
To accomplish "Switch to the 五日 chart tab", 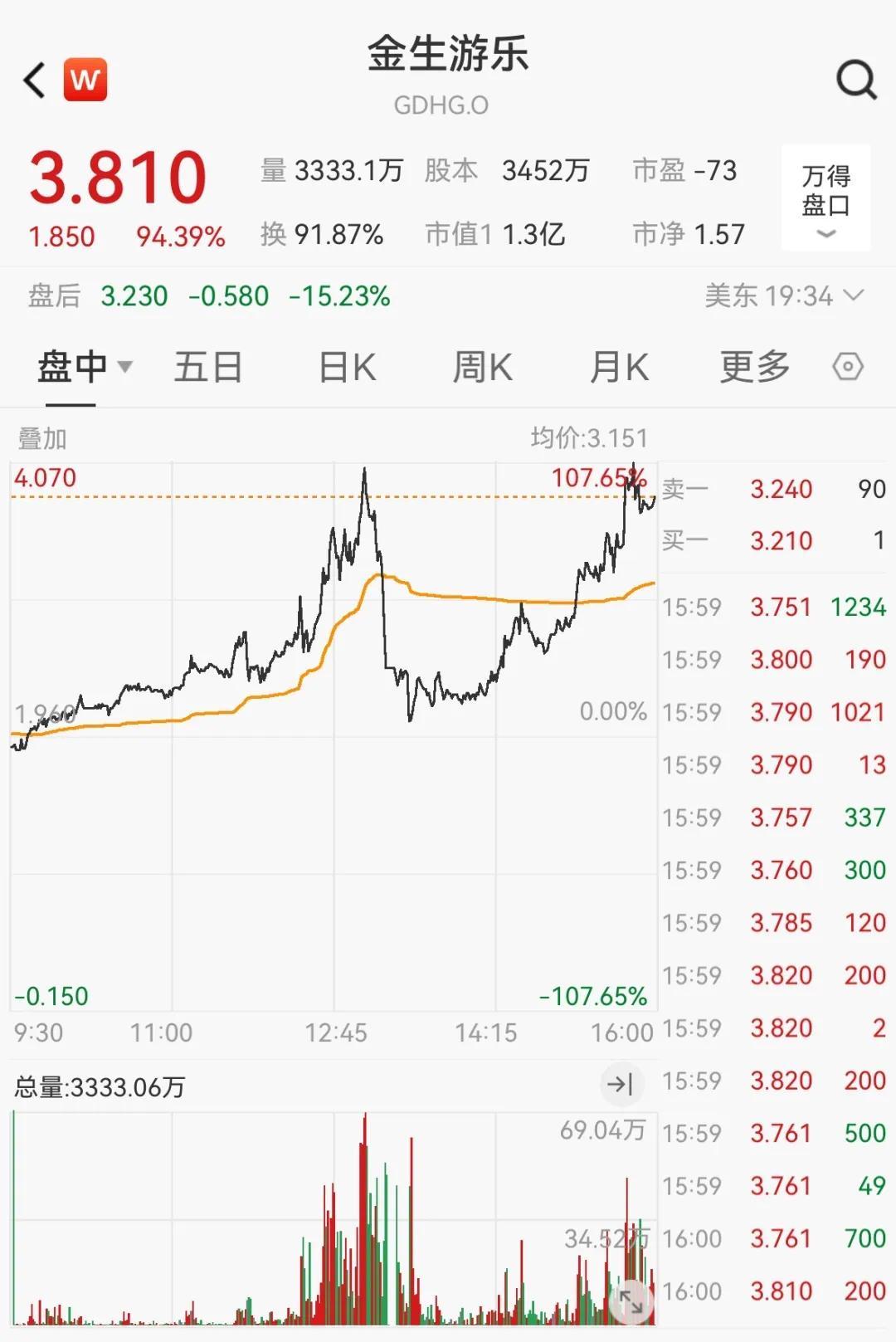I will point(207,367).
